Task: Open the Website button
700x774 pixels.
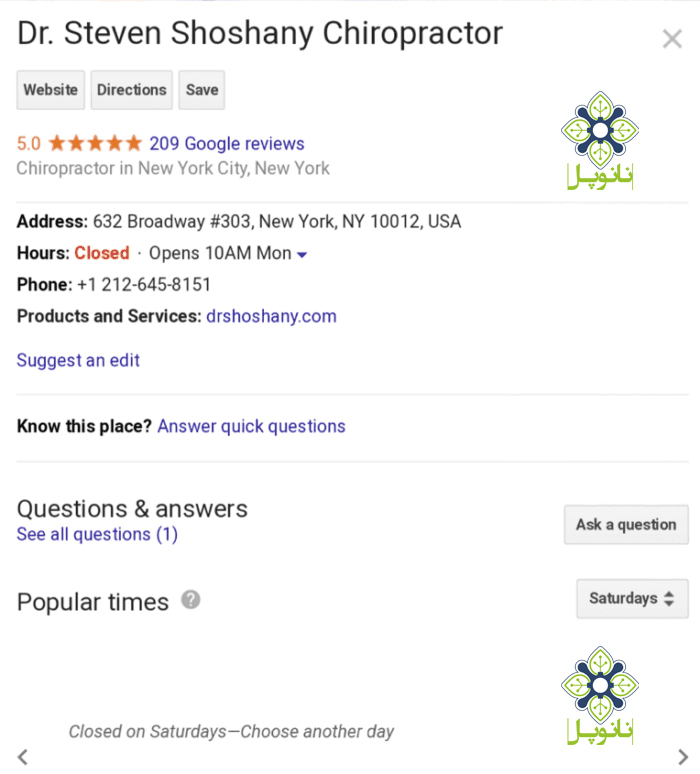Action: [x=51, y=90]
